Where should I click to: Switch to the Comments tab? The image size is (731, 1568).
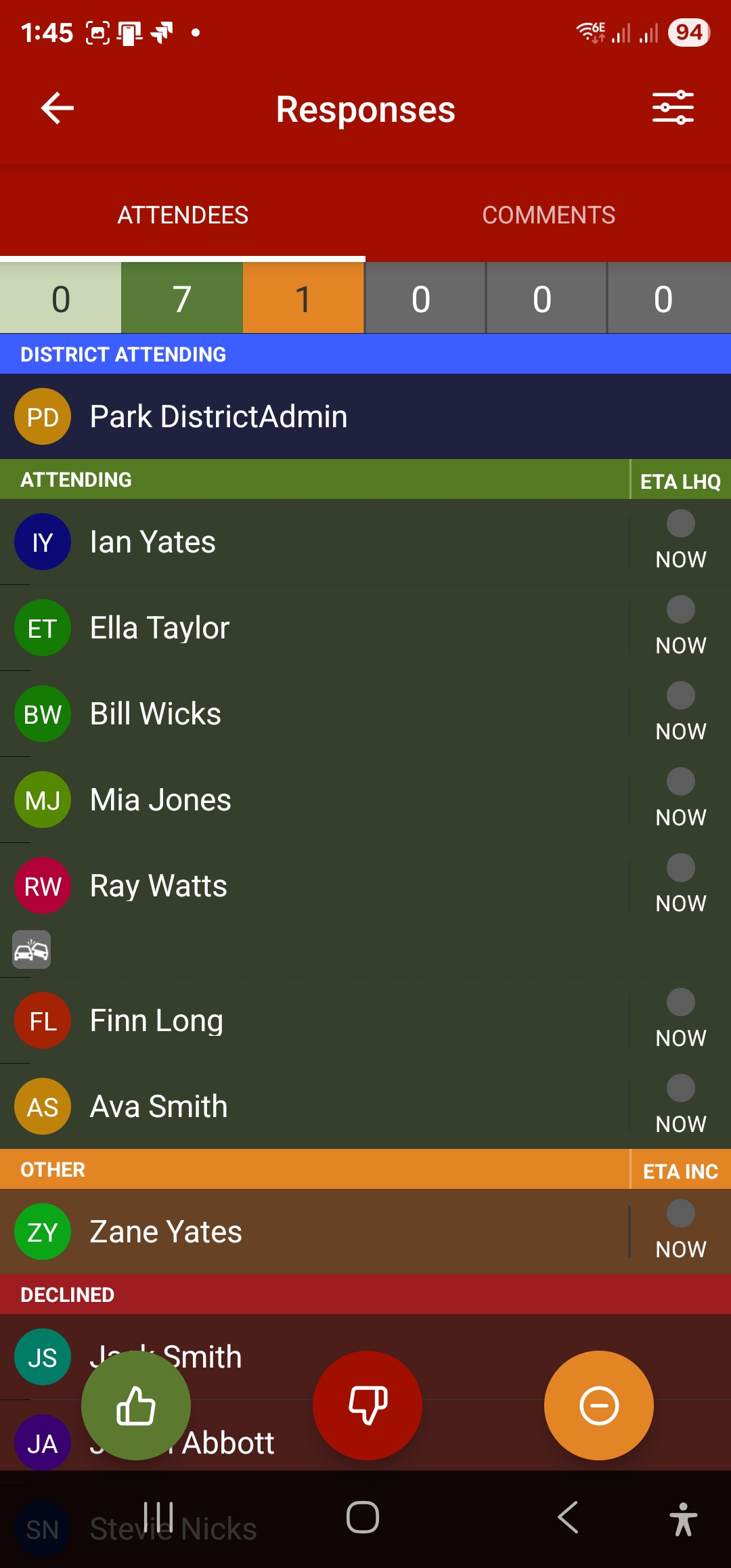548,215
